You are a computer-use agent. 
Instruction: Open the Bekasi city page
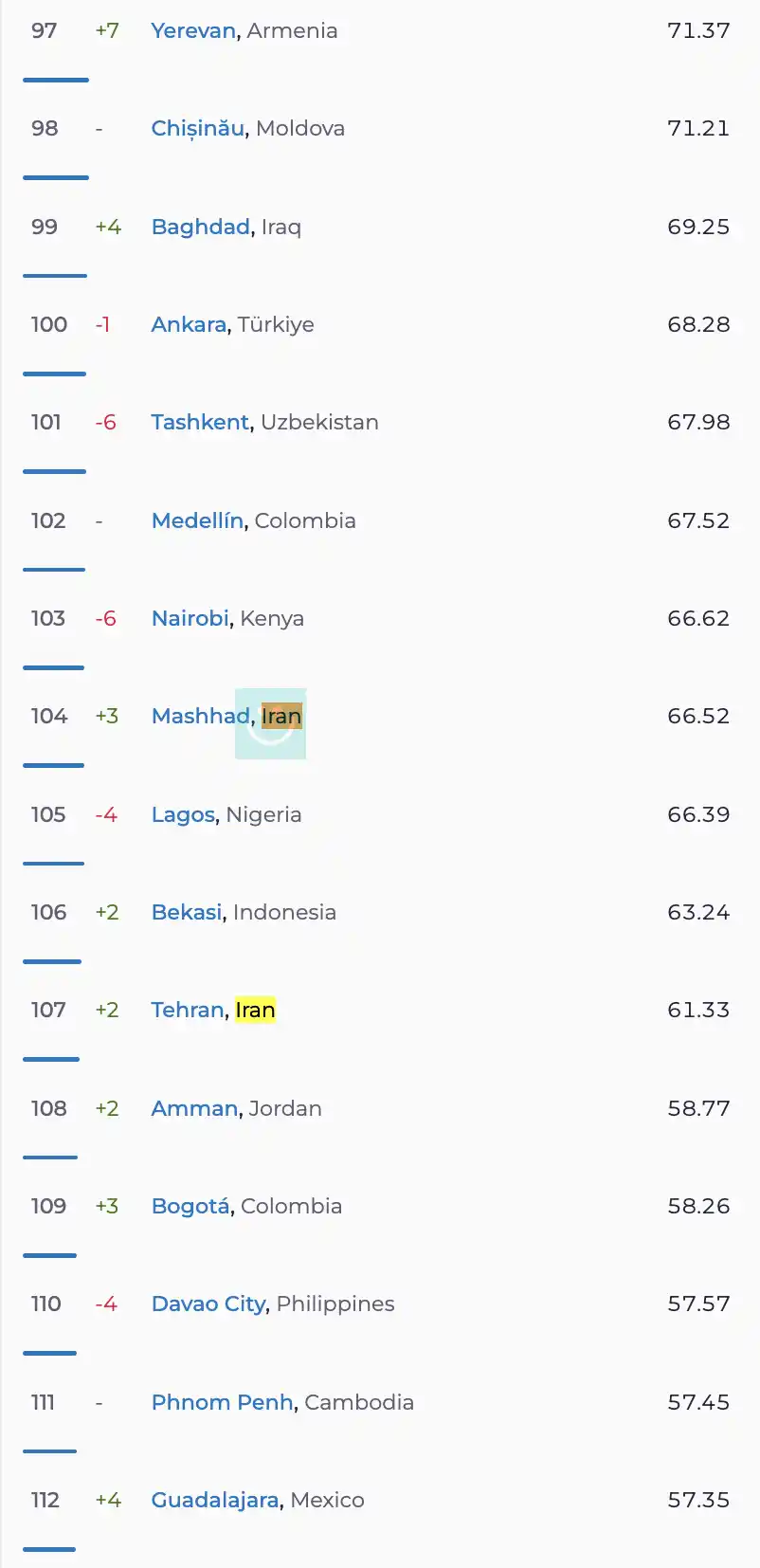point(187,912)
